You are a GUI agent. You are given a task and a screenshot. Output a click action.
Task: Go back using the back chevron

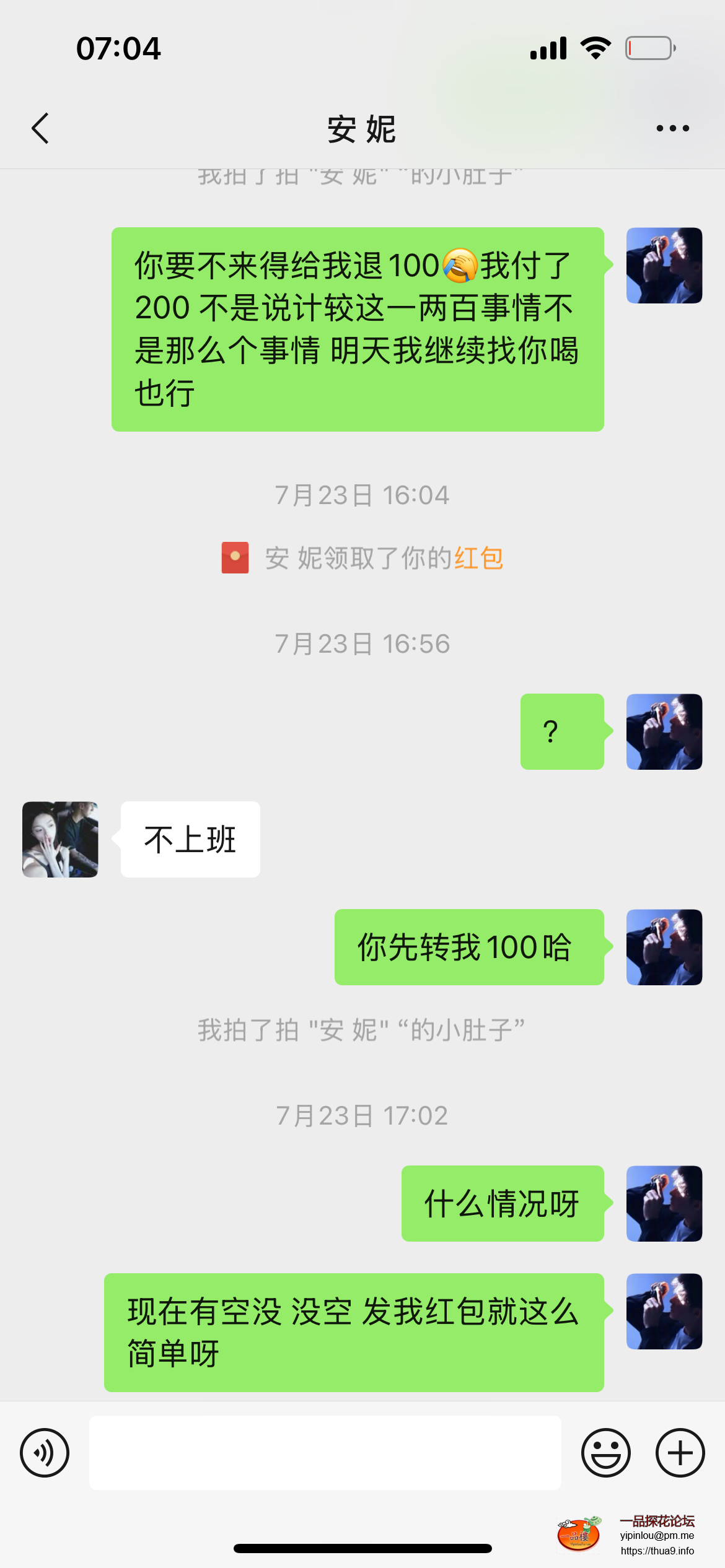click(x=40, y=128)
